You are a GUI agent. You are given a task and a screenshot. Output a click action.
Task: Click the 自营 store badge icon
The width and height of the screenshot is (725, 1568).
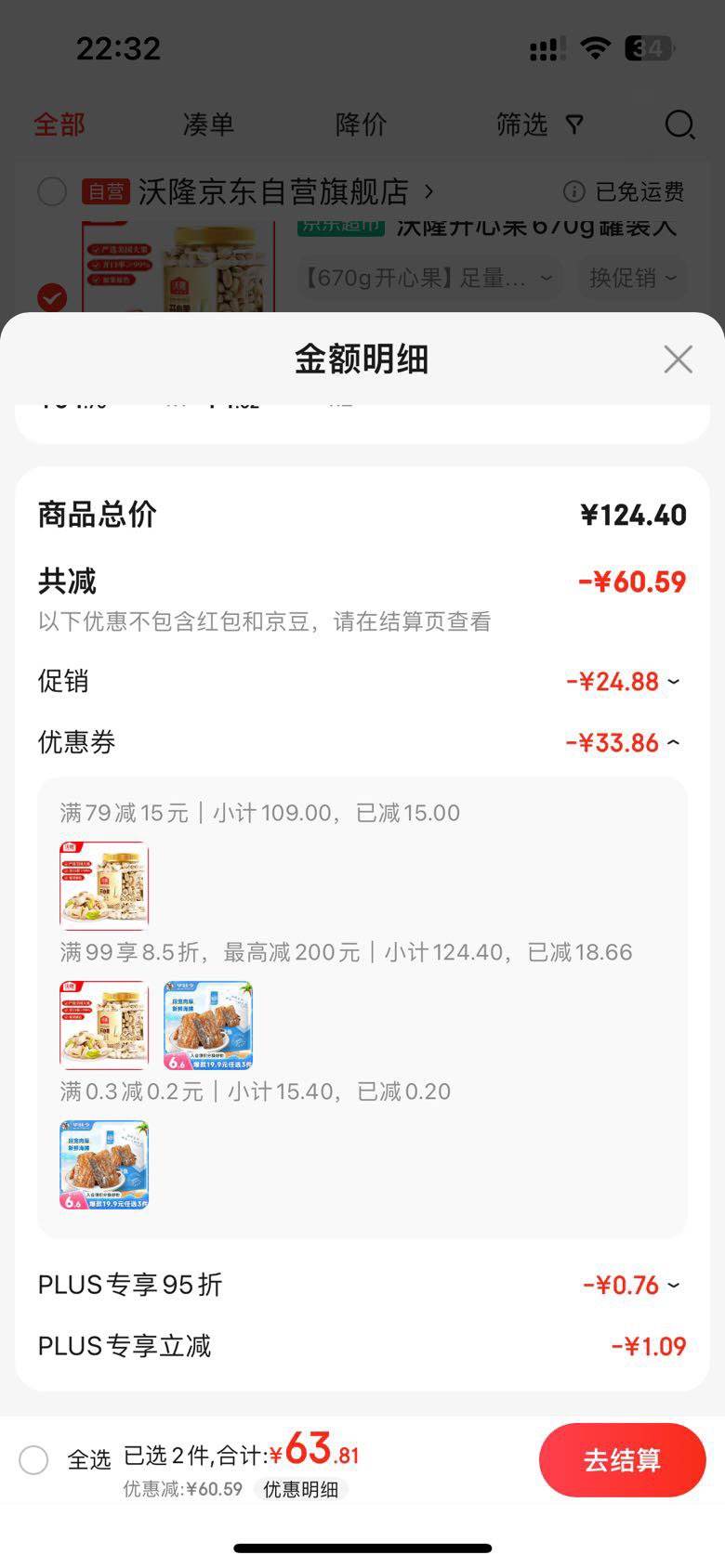point(105,191)
